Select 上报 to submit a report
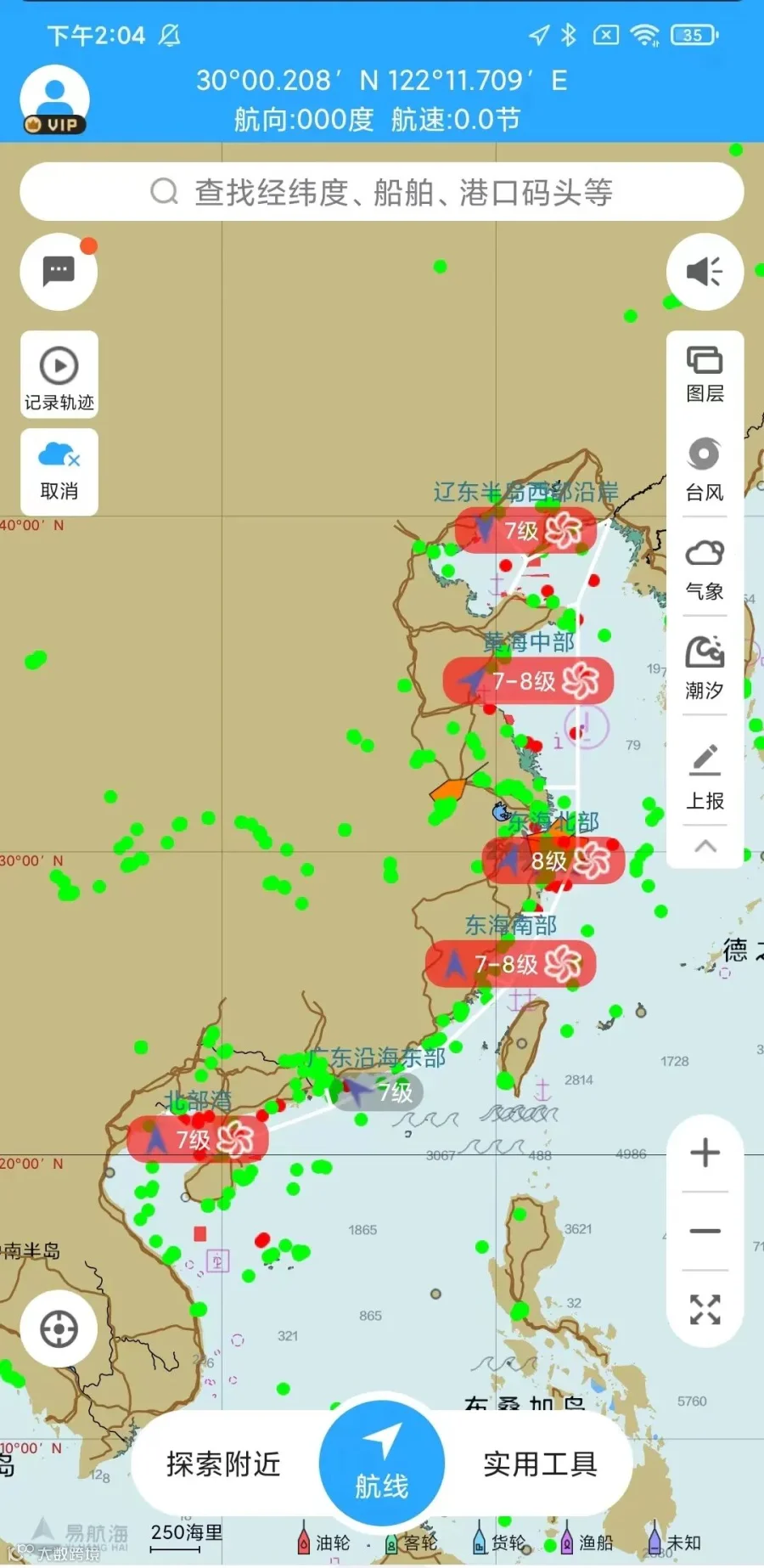The image size is (764, 1568). tap(705, 777)
